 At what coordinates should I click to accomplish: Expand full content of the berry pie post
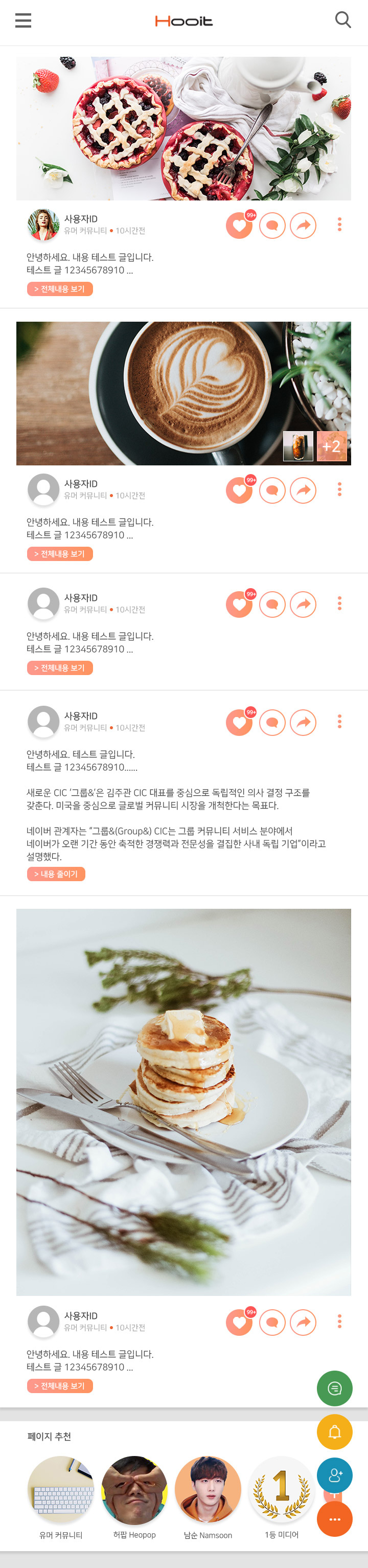point(60,289)
